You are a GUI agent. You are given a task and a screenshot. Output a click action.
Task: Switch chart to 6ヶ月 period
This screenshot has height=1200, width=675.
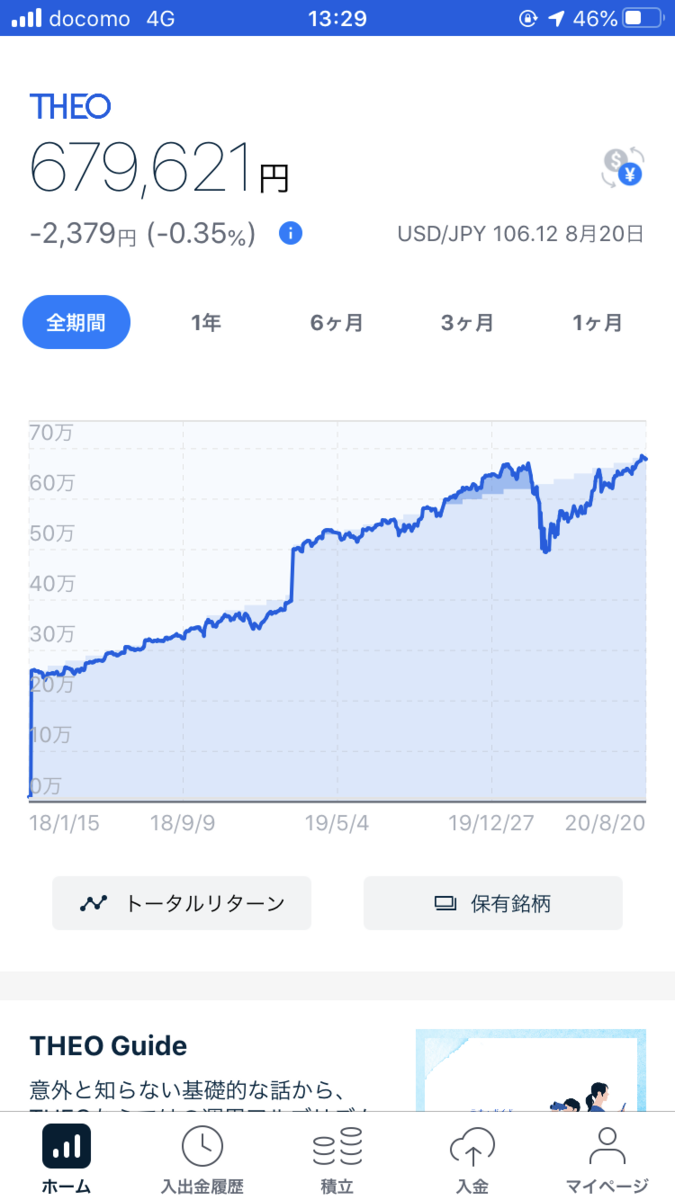tap(336, 322)
